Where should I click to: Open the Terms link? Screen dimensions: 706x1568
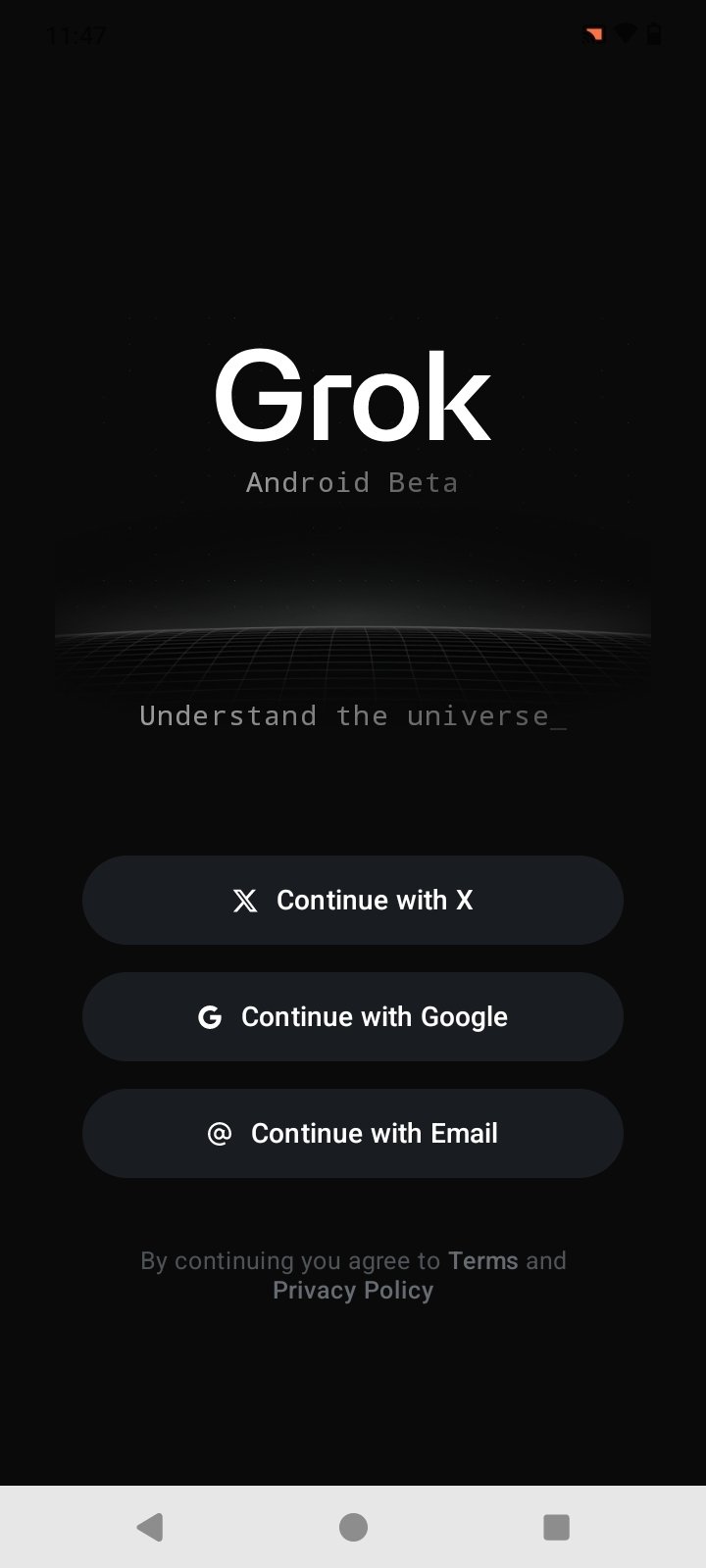[482, 1260]
